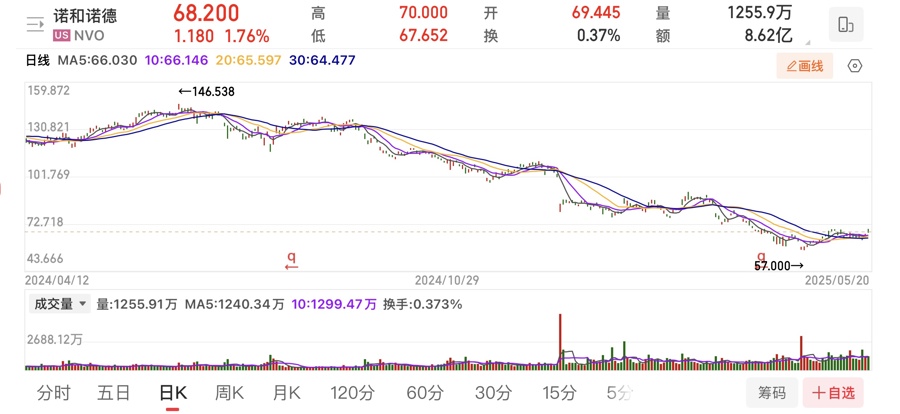Show the 30分 chart
The width and height of the screenshot is (900, 414).
[x=493, y=393]
